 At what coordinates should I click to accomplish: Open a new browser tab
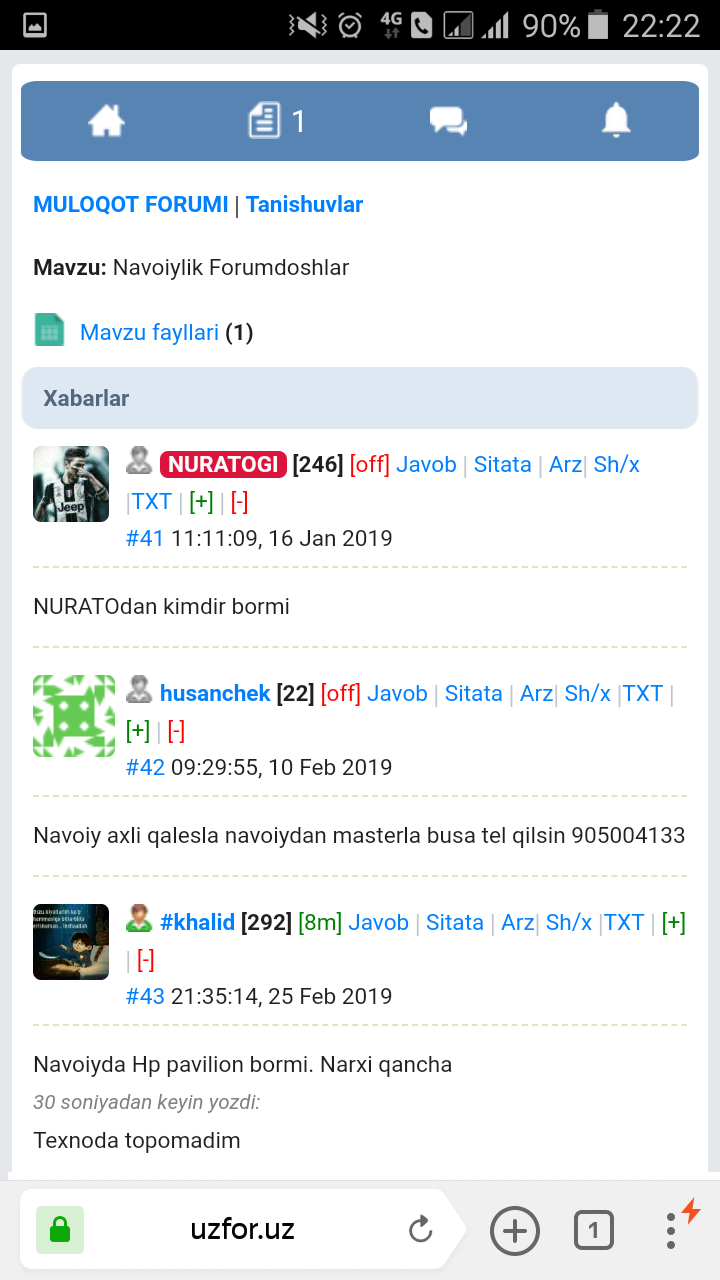(x=515, y=1229)
